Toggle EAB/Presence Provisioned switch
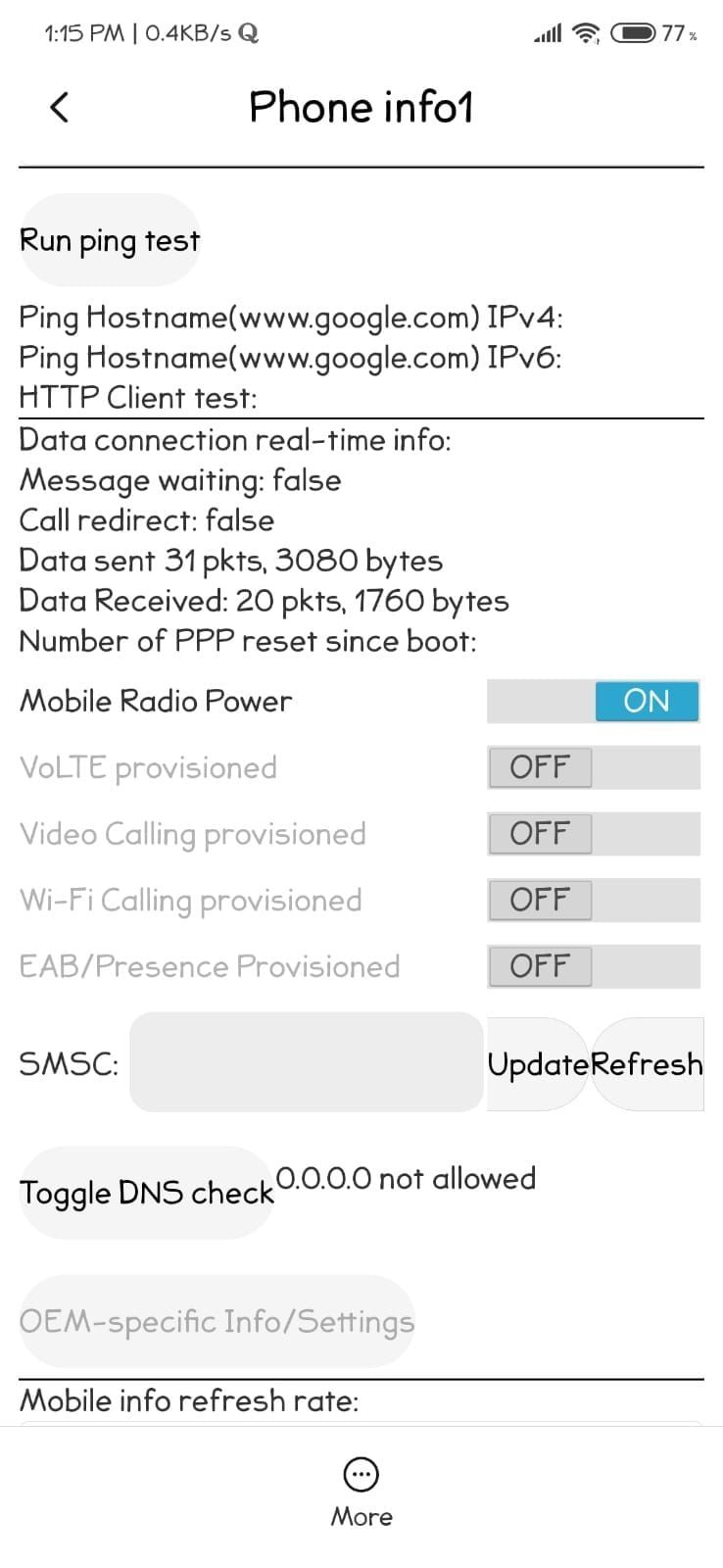Screen dimensions: 723x1568 pyautogui.click(x=594, y=966)
